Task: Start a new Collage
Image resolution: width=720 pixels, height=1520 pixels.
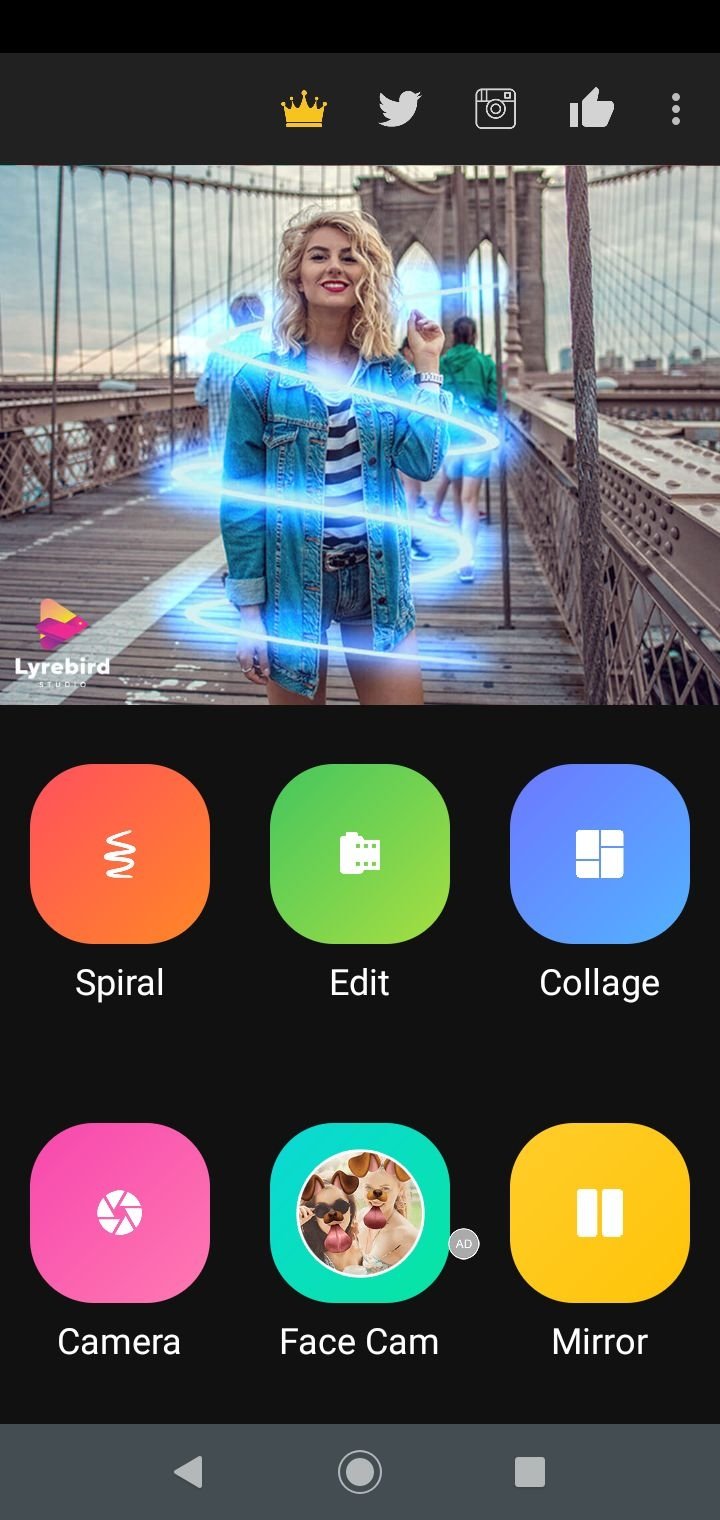Action: (x=600, y=854)
